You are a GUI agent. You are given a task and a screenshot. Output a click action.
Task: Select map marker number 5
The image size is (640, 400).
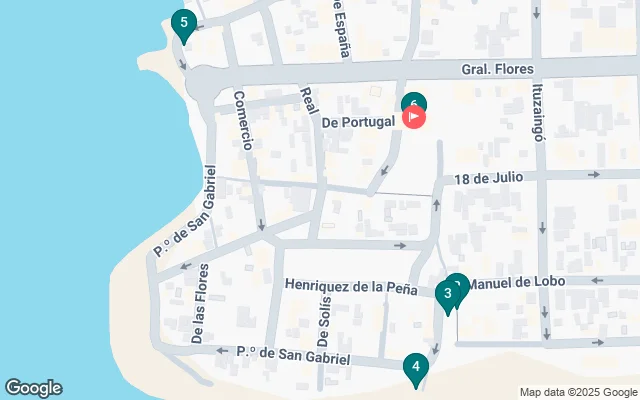point(182,22)
